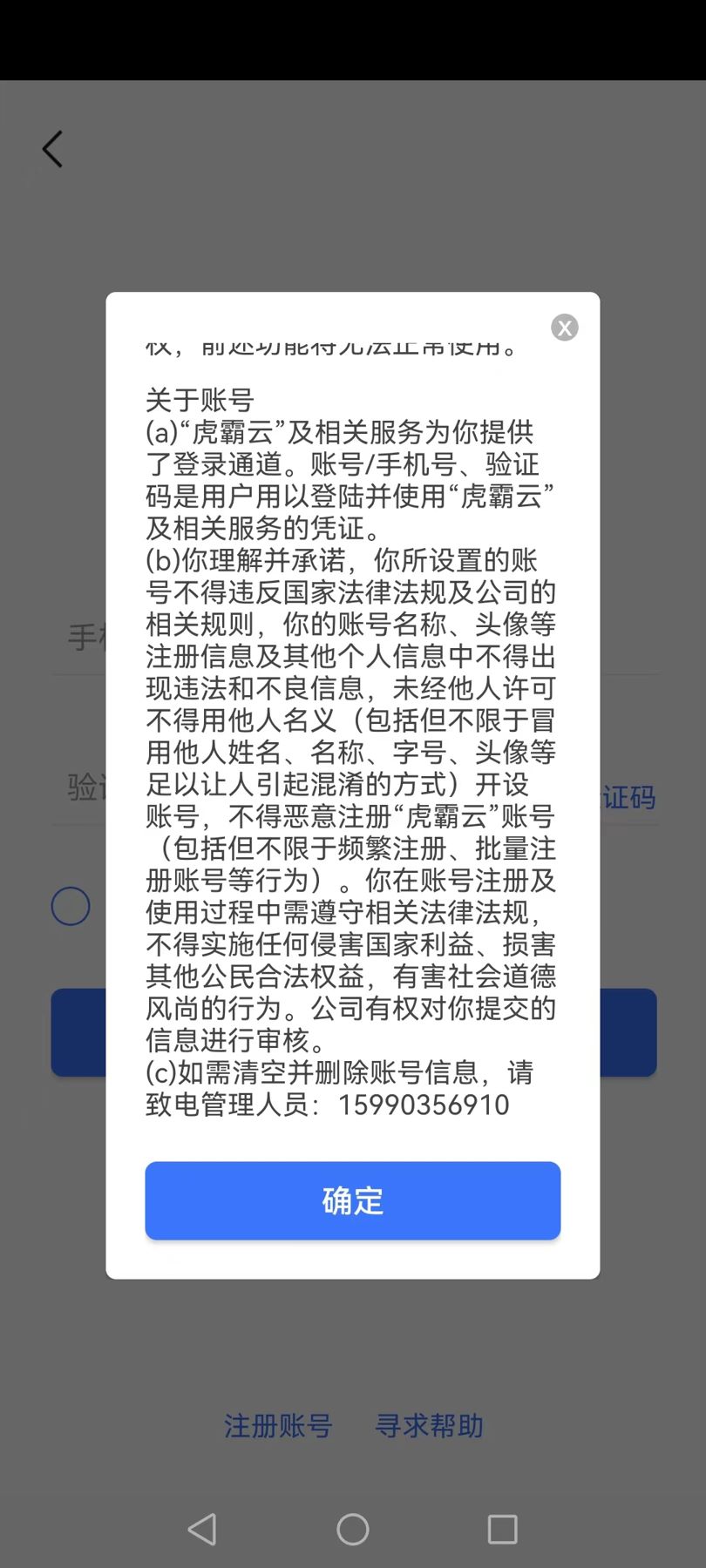
Task: Go back using the system back button
Action: tap(202, 1529)
